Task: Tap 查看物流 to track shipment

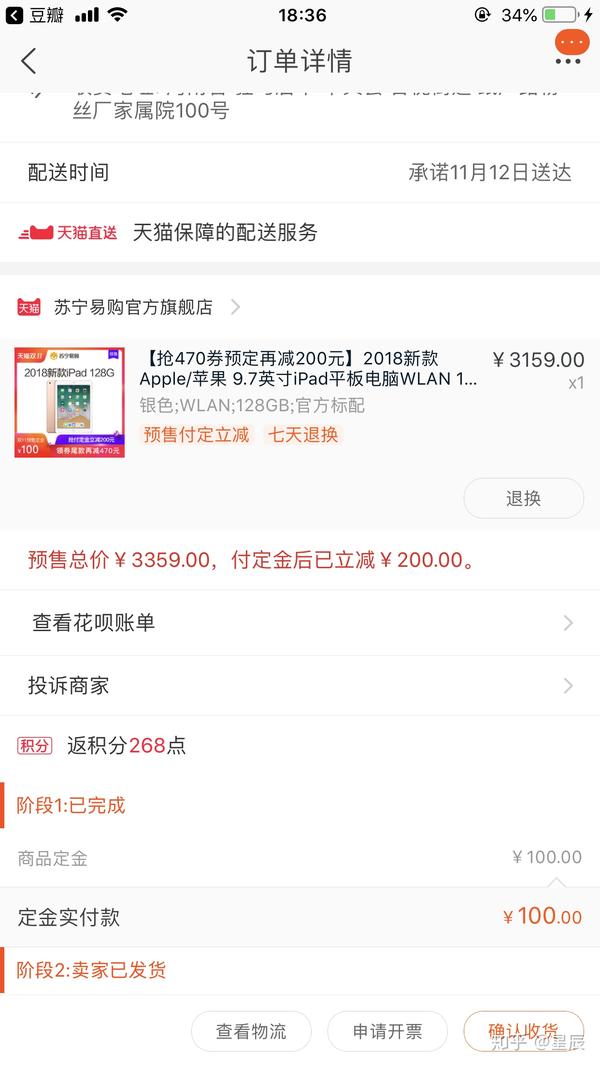Action: pyautogui.click(x=251, y=1031)
